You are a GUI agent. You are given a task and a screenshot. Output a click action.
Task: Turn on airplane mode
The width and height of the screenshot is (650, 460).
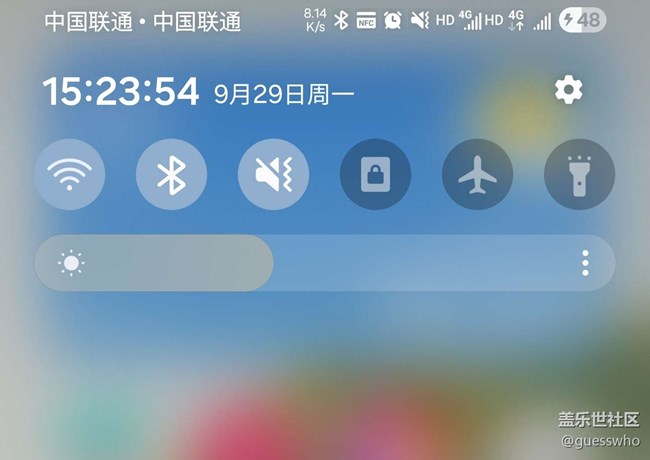point(477,175)
